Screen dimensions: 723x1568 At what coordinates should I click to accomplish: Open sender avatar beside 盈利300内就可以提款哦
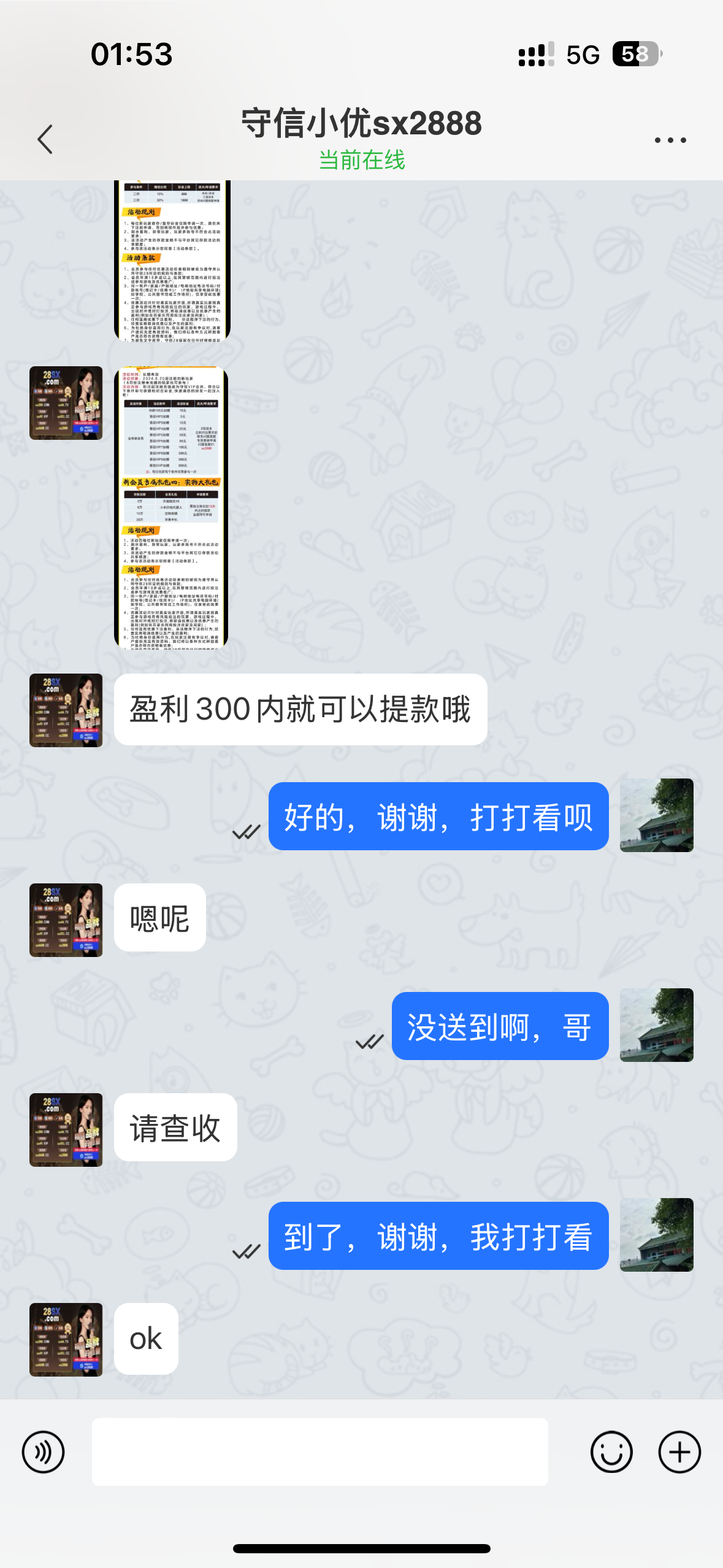(x=66, y=710)
